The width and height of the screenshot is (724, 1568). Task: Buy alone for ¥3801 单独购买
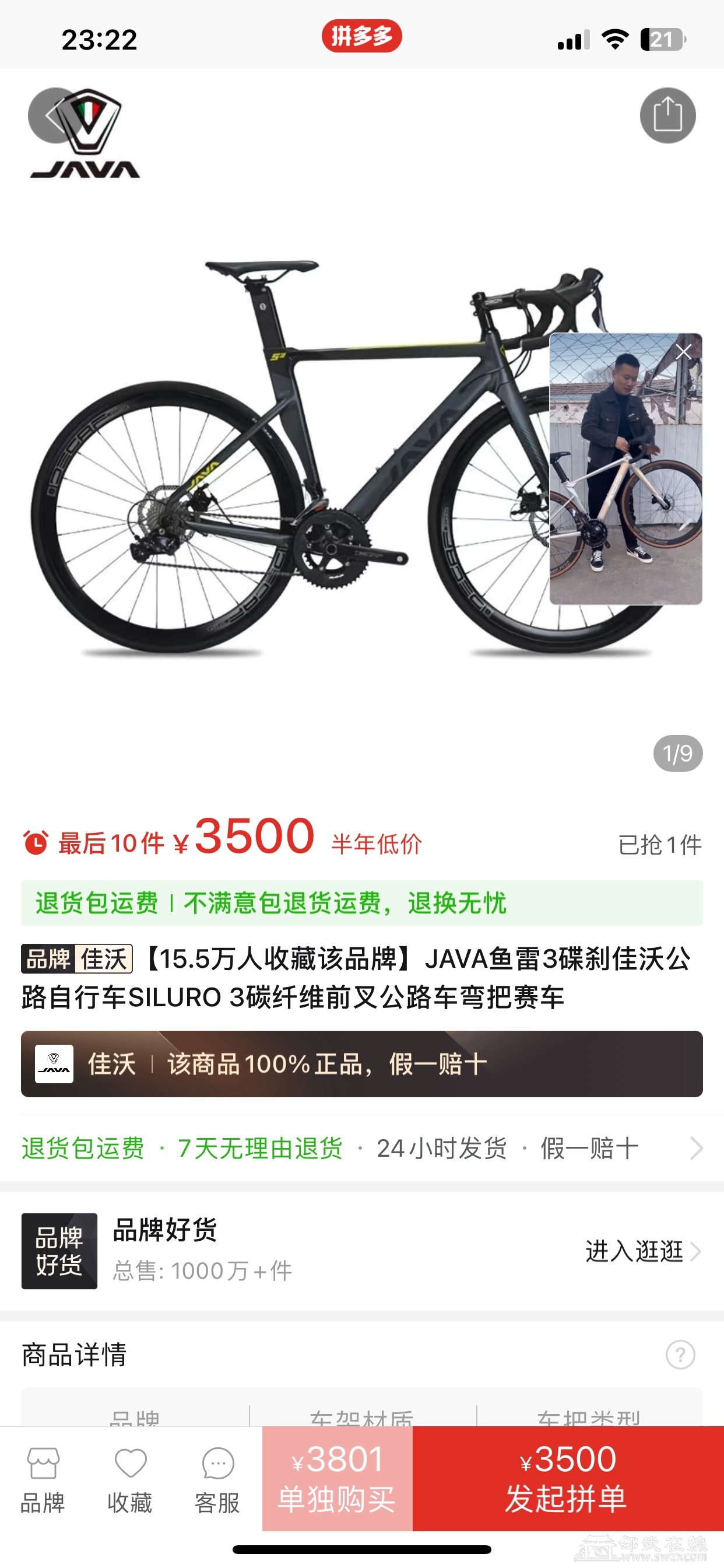(x=337, y=1478)
